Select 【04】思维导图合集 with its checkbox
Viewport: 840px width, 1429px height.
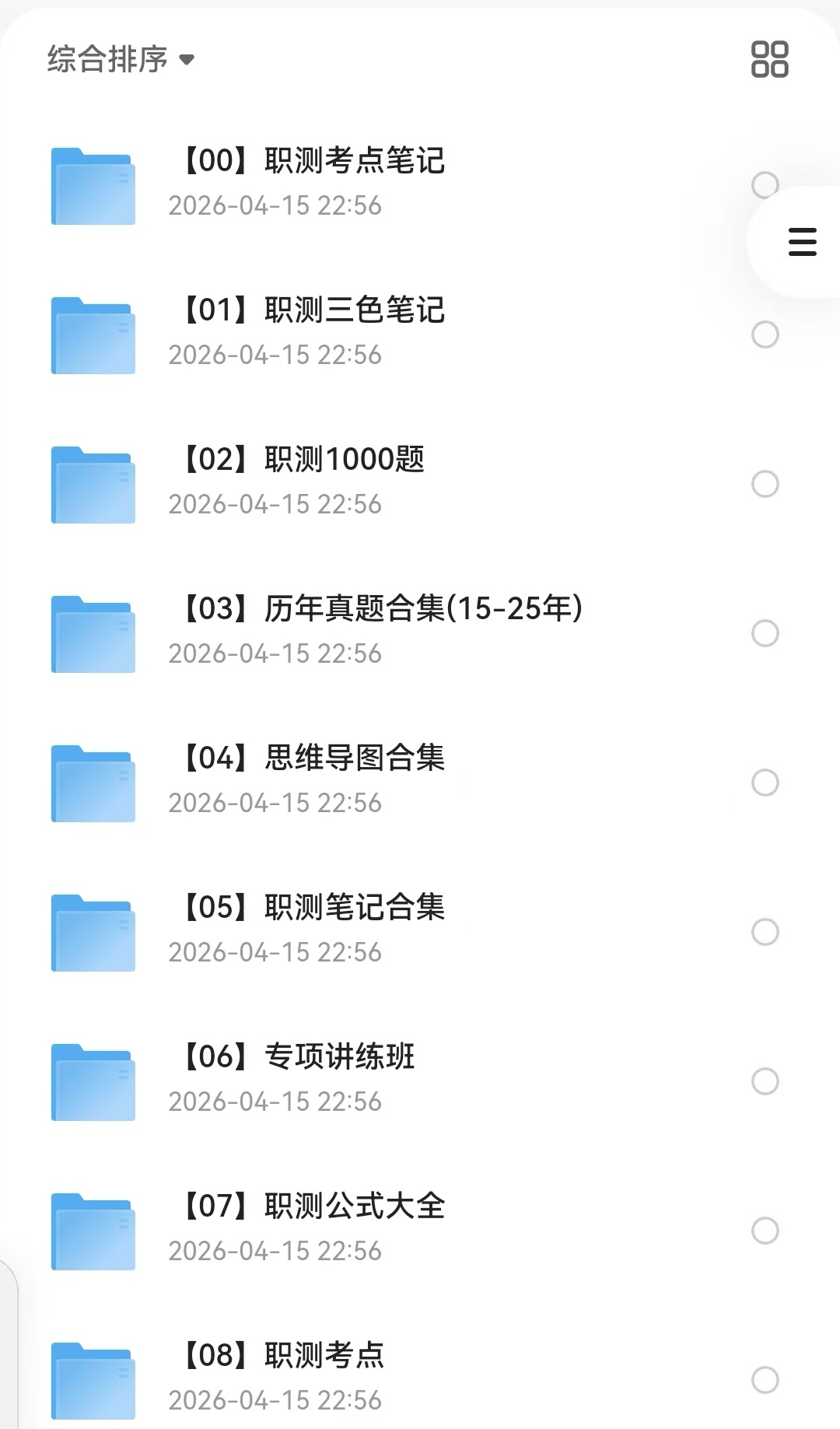point(765,783)
